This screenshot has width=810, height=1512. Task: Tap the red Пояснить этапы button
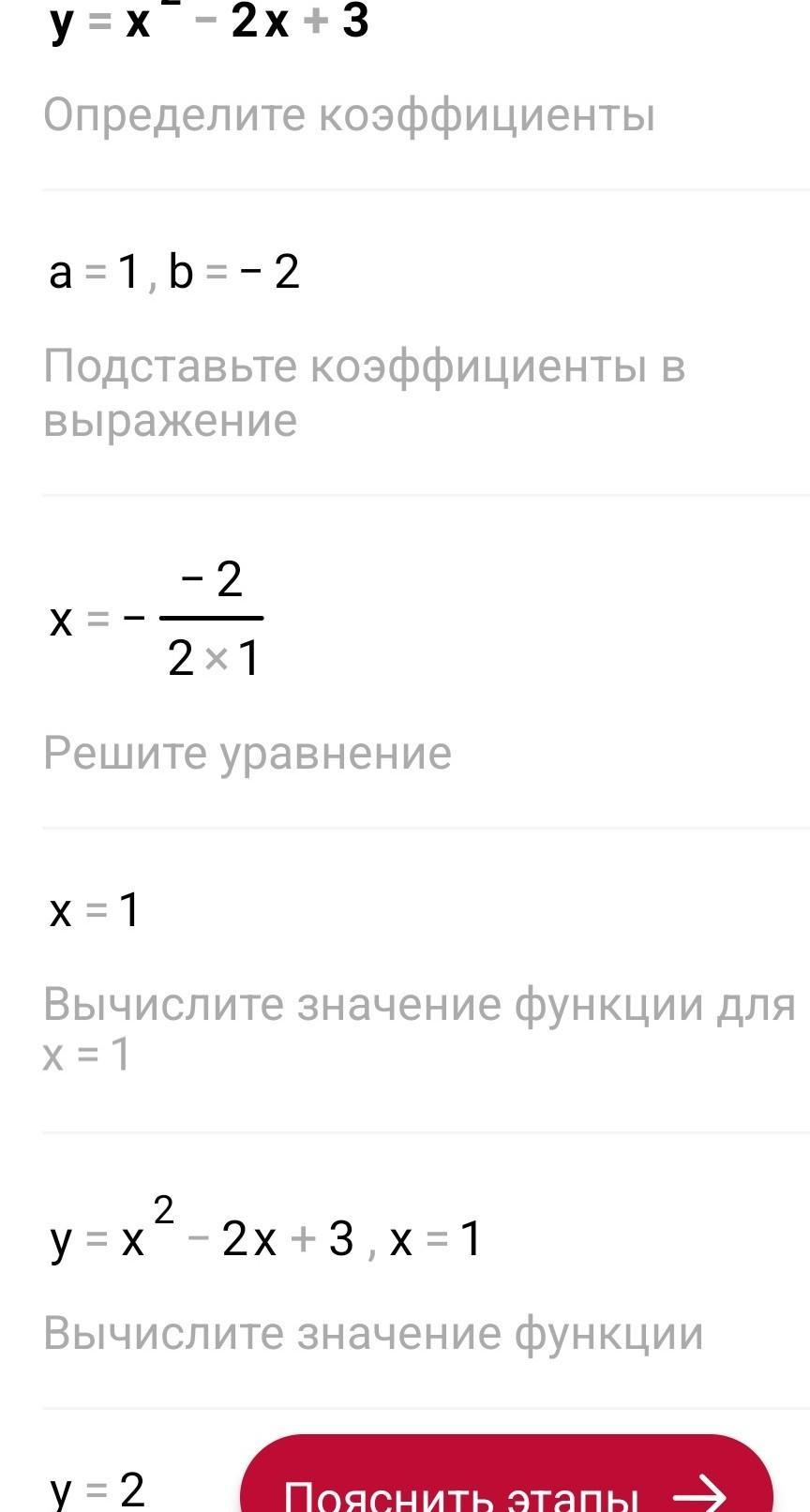point(506,1475)
